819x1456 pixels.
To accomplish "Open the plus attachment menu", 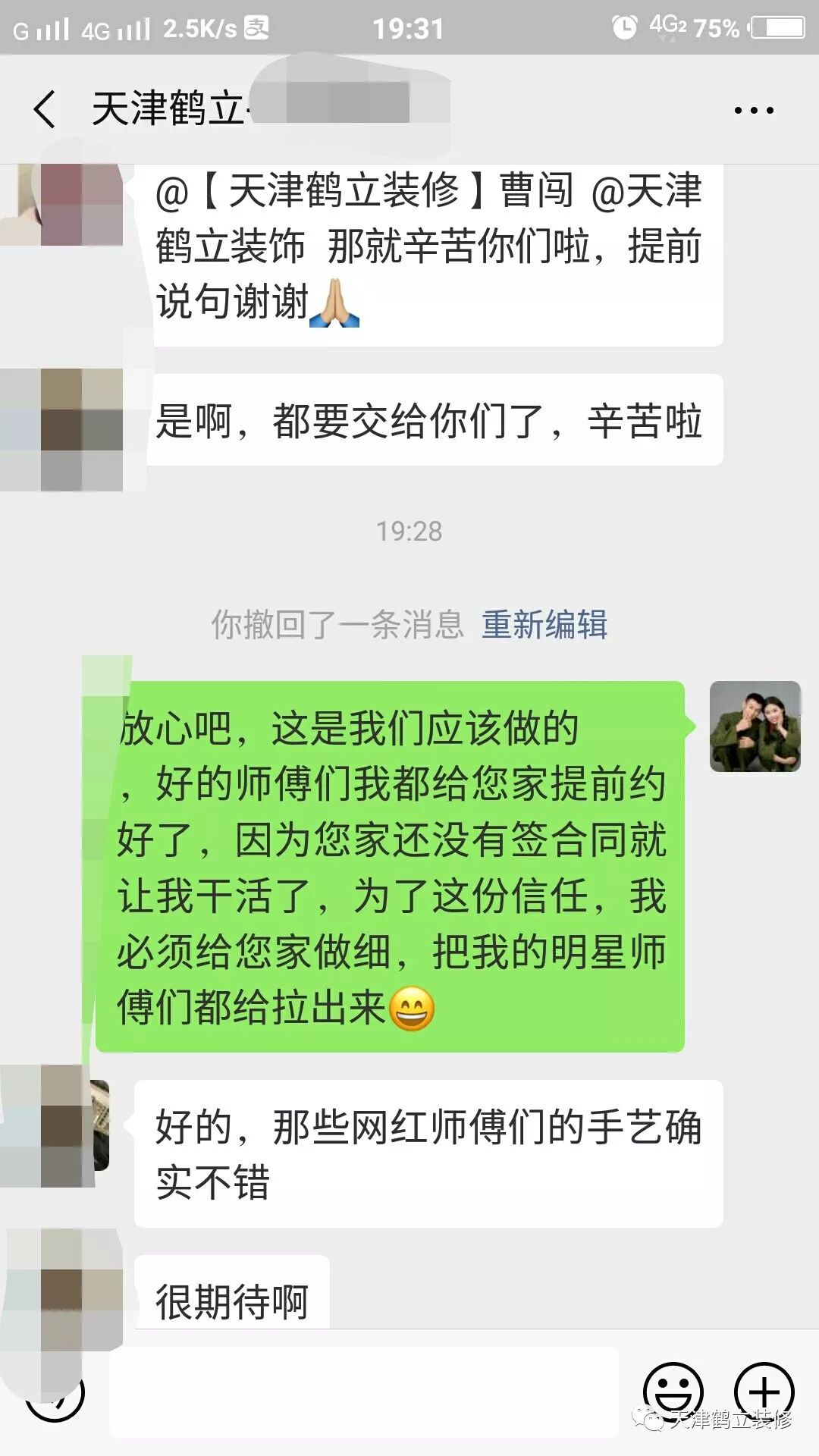I will [x=764, y=1392].
